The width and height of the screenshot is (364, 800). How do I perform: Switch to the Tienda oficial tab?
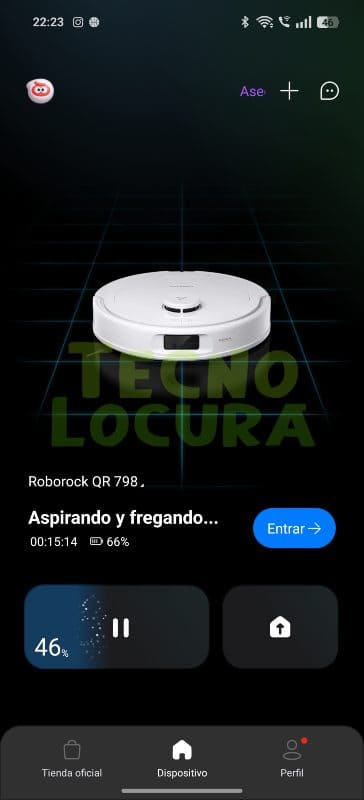point(71,760)
